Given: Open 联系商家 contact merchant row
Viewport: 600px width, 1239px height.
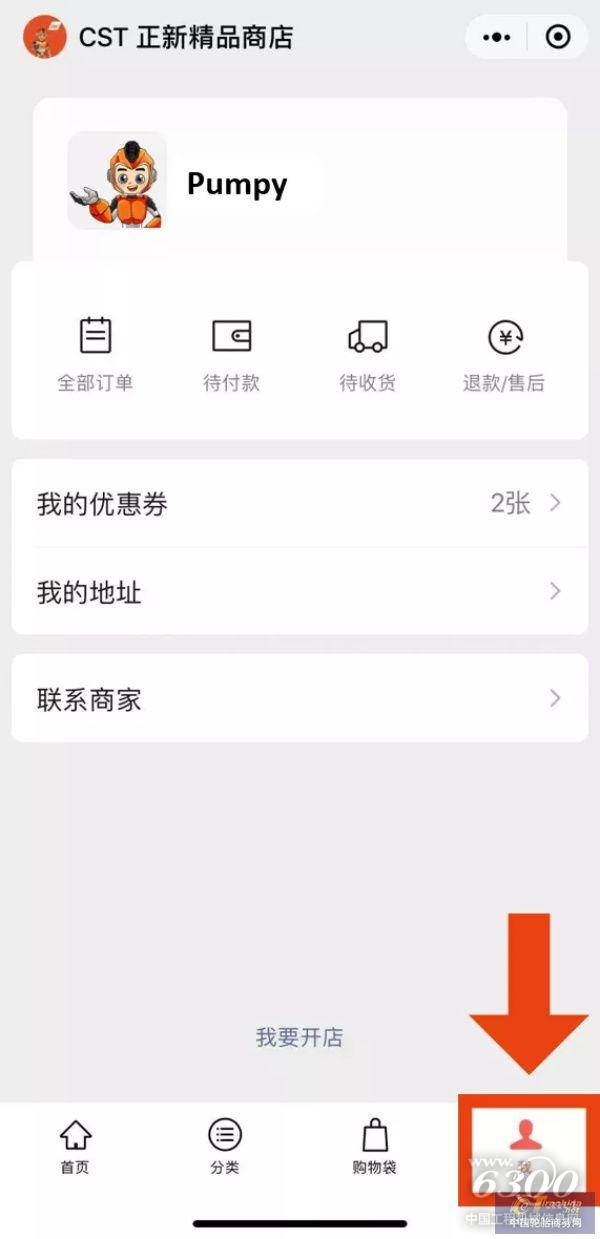Looking at the screenshot, I should 300,698.
